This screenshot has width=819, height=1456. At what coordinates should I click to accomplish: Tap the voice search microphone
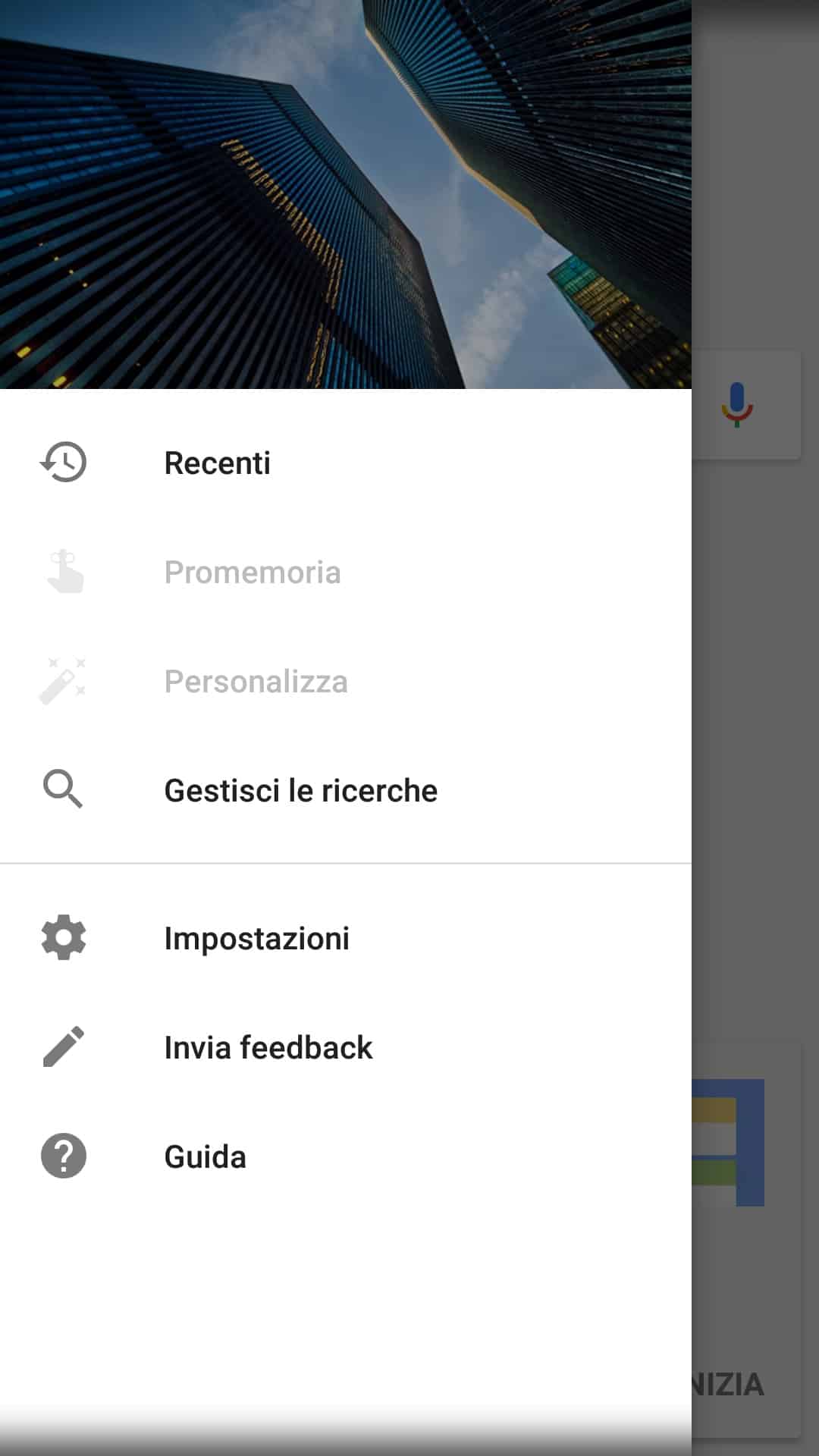pyautogui.click(x=736, y=405)
